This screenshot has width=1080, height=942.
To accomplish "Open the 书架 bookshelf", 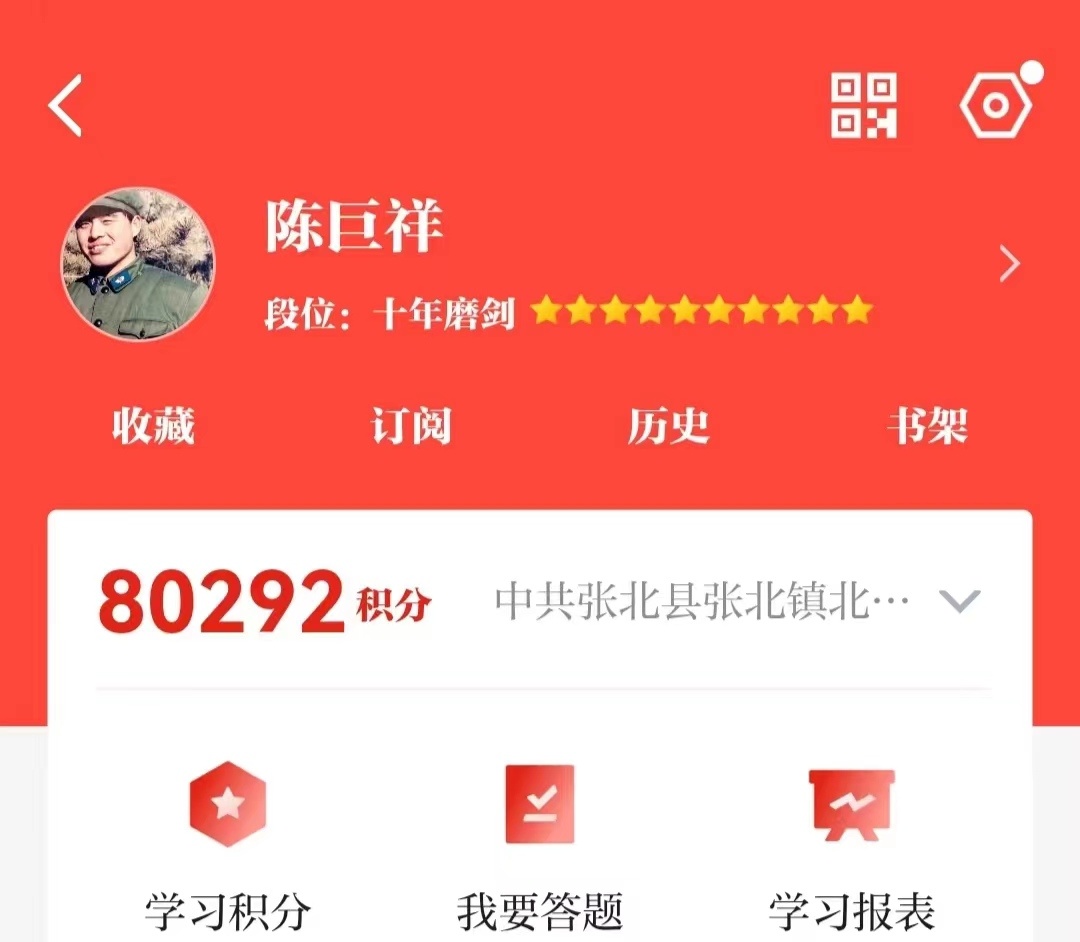I will click(x=927, y=427).
